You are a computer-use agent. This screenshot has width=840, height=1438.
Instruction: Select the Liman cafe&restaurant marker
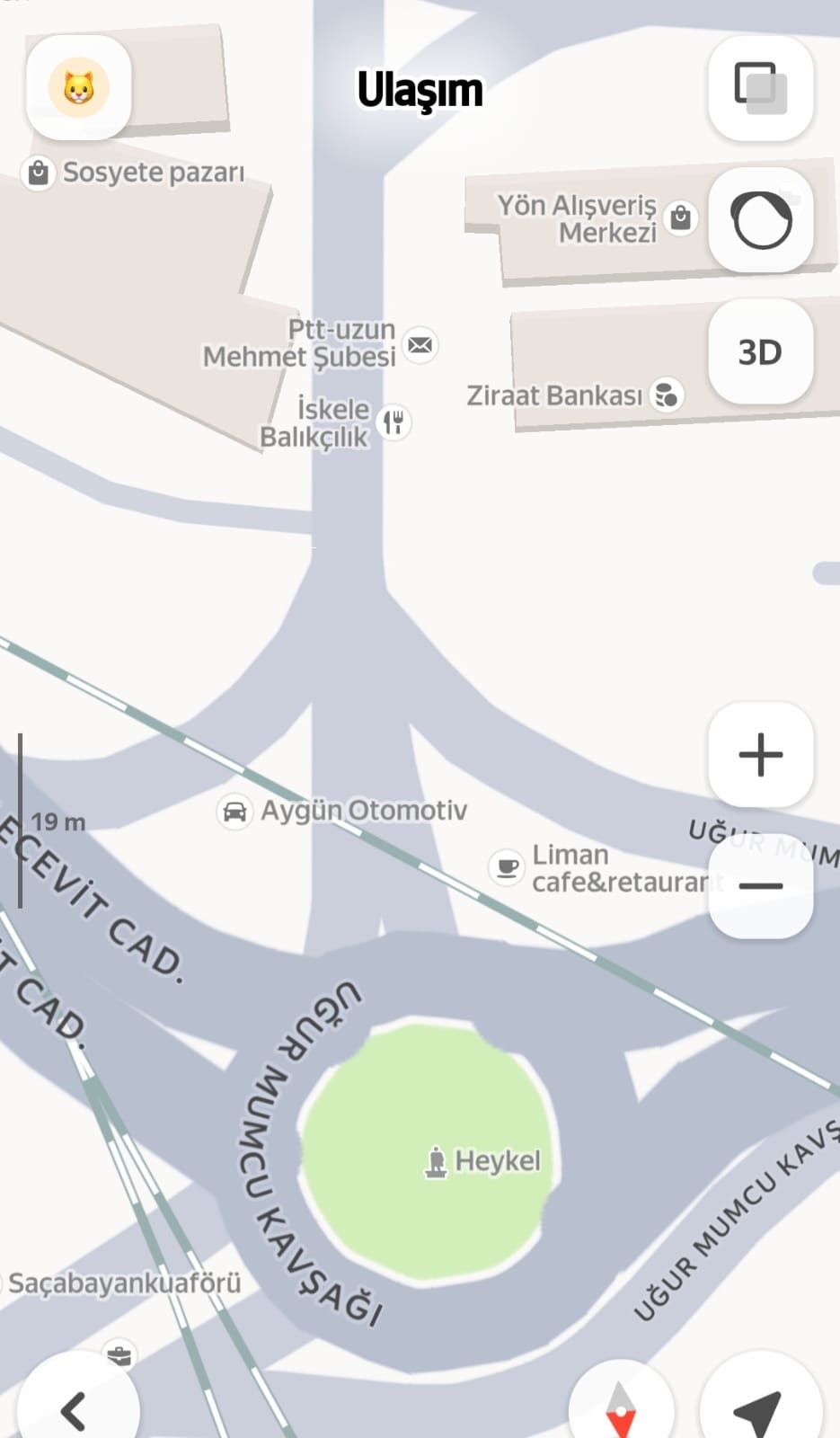click(x=507, y=867)
